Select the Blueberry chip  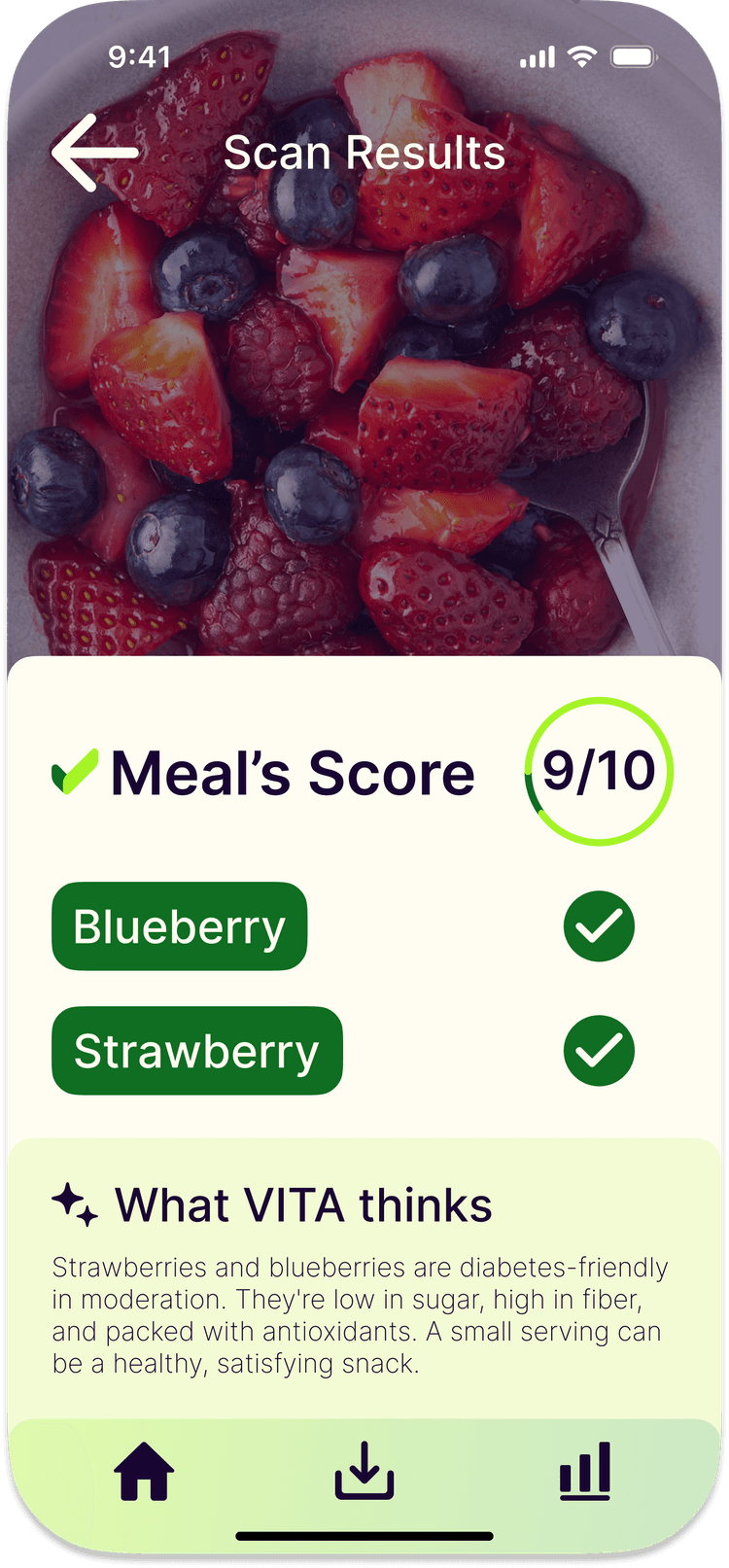point(180,926)
